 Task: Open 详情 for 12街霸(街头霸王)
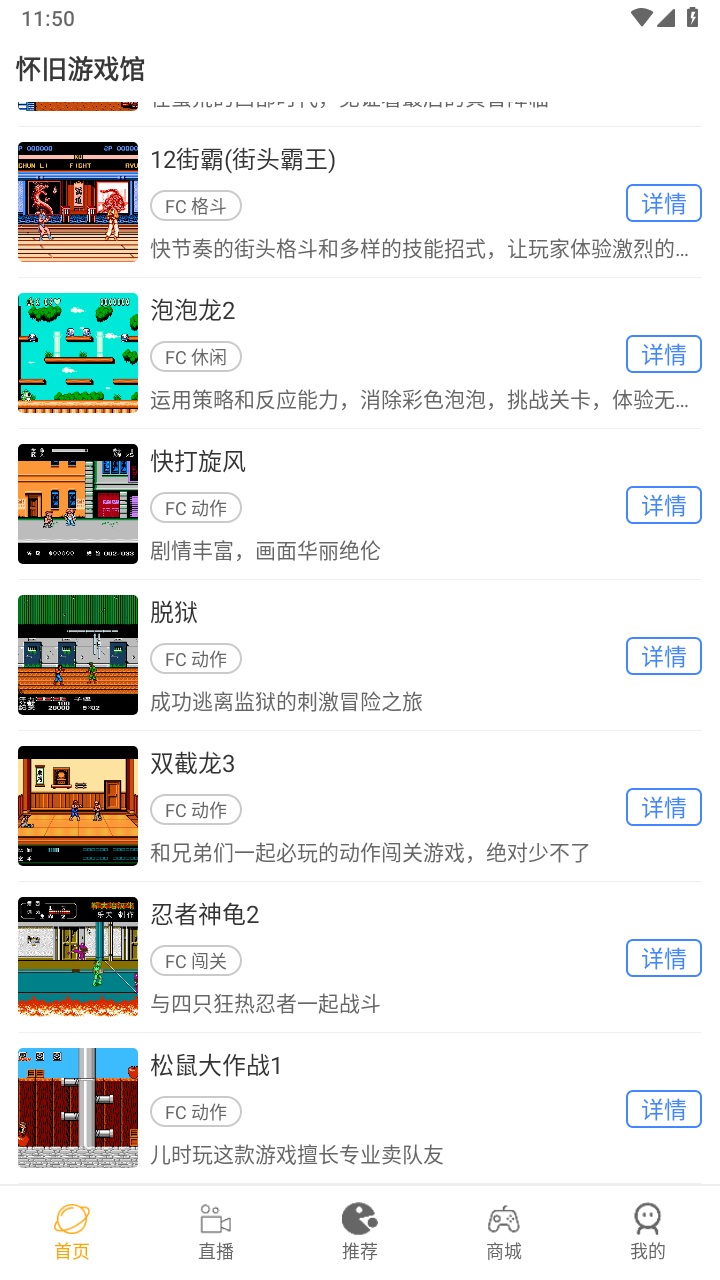[663, 203]
